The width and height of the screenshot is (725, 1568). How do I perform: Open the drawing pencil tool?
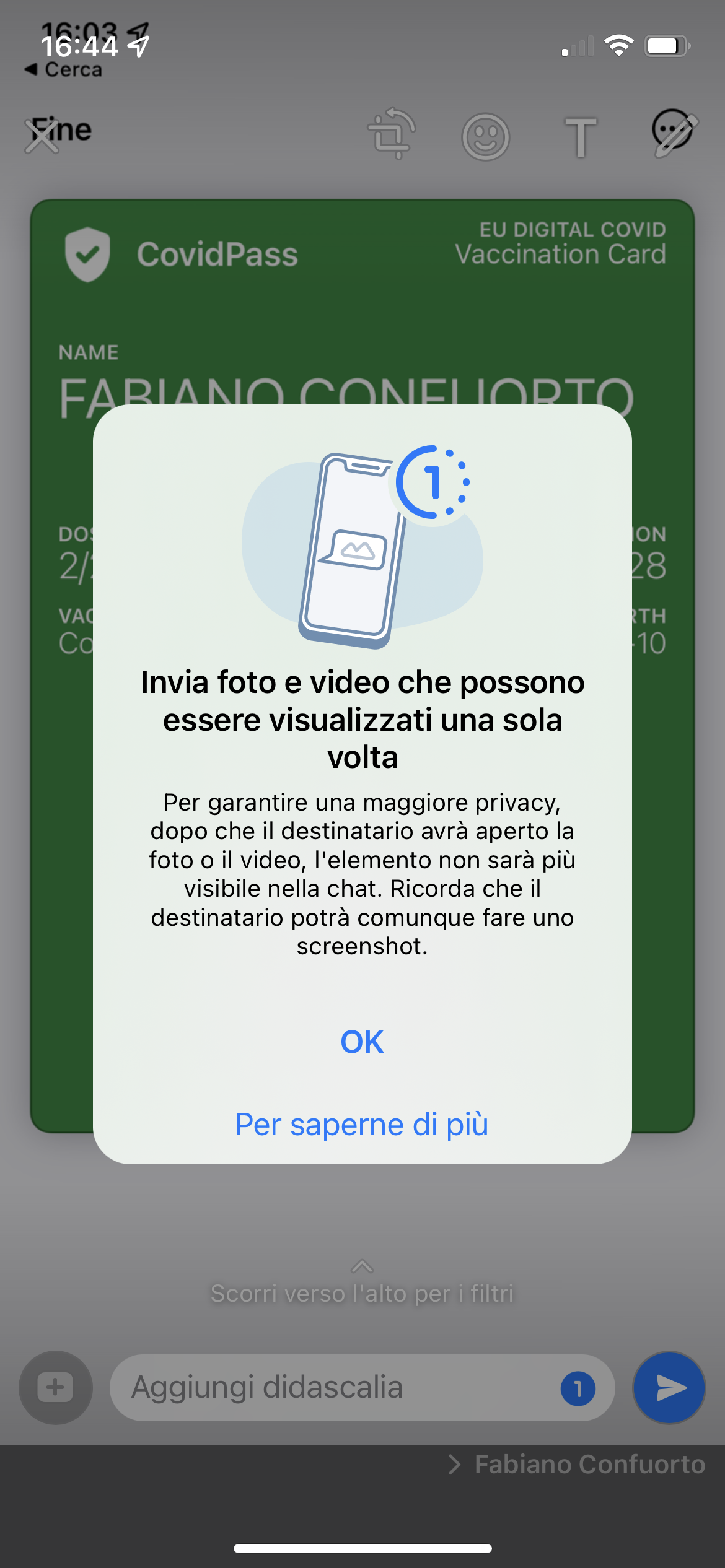coord(674,133)
